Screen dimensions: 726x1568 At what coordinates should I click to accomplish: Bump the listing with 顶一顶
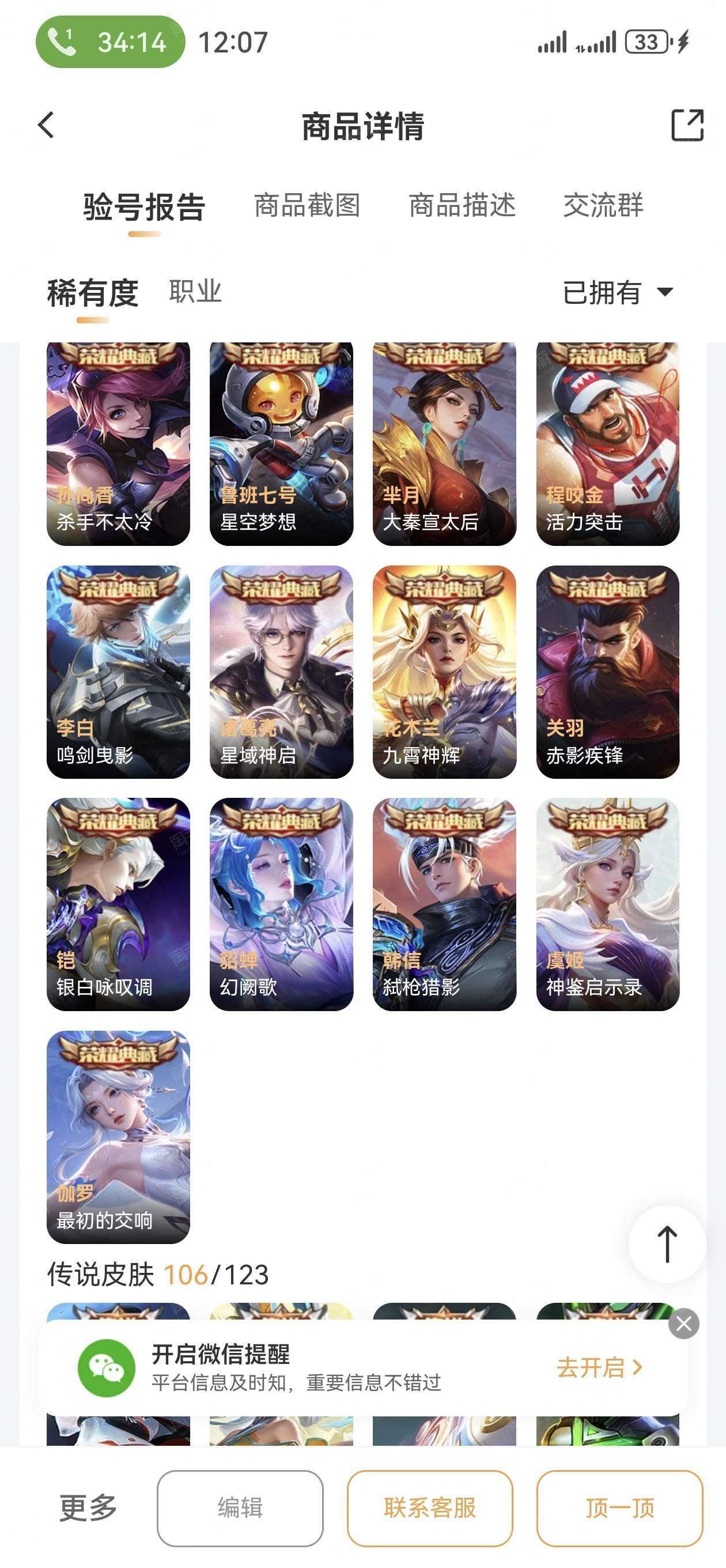(x=619, y=1507)
